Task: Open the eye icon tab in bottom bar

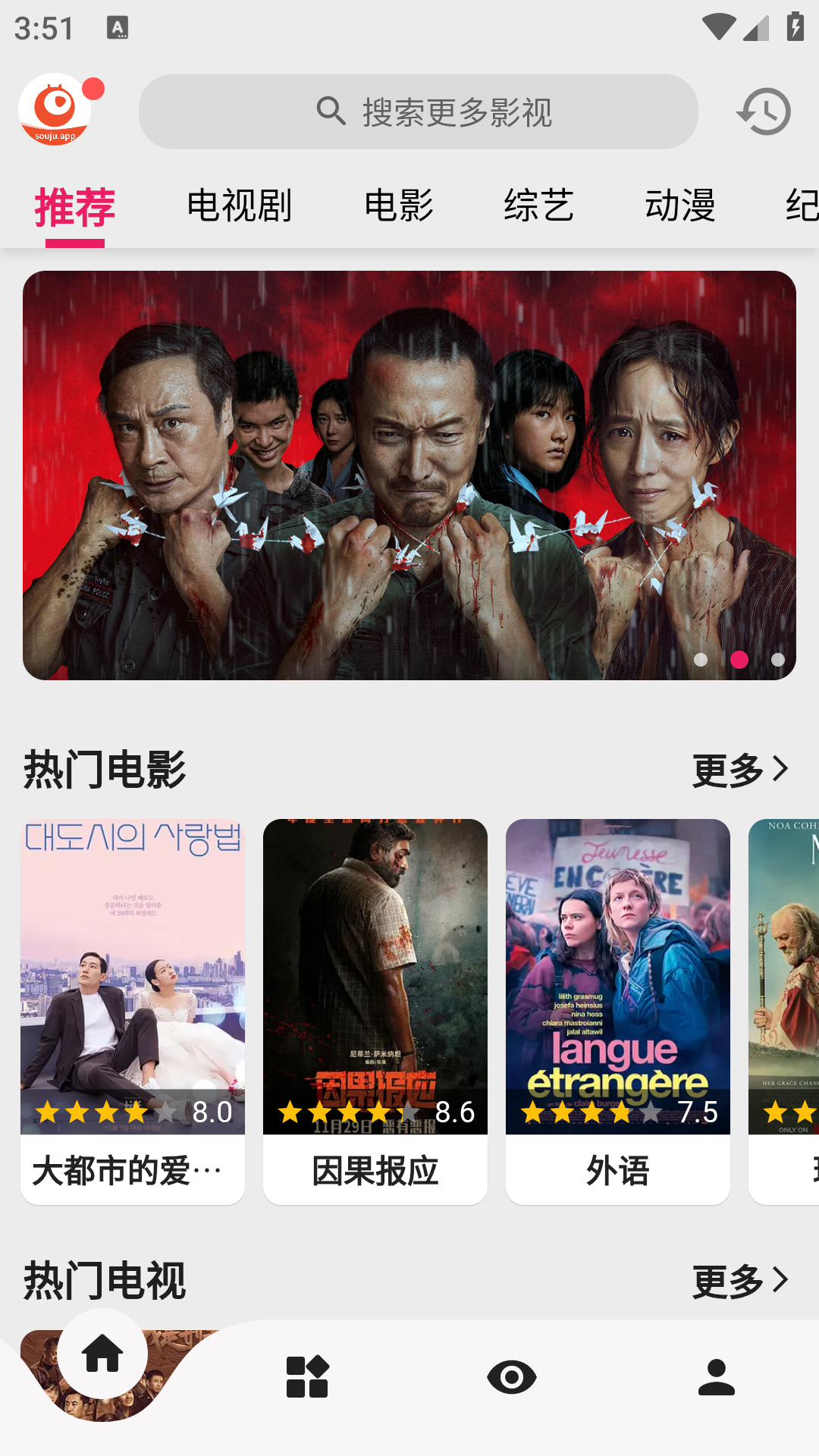Action: [512, 1377]
